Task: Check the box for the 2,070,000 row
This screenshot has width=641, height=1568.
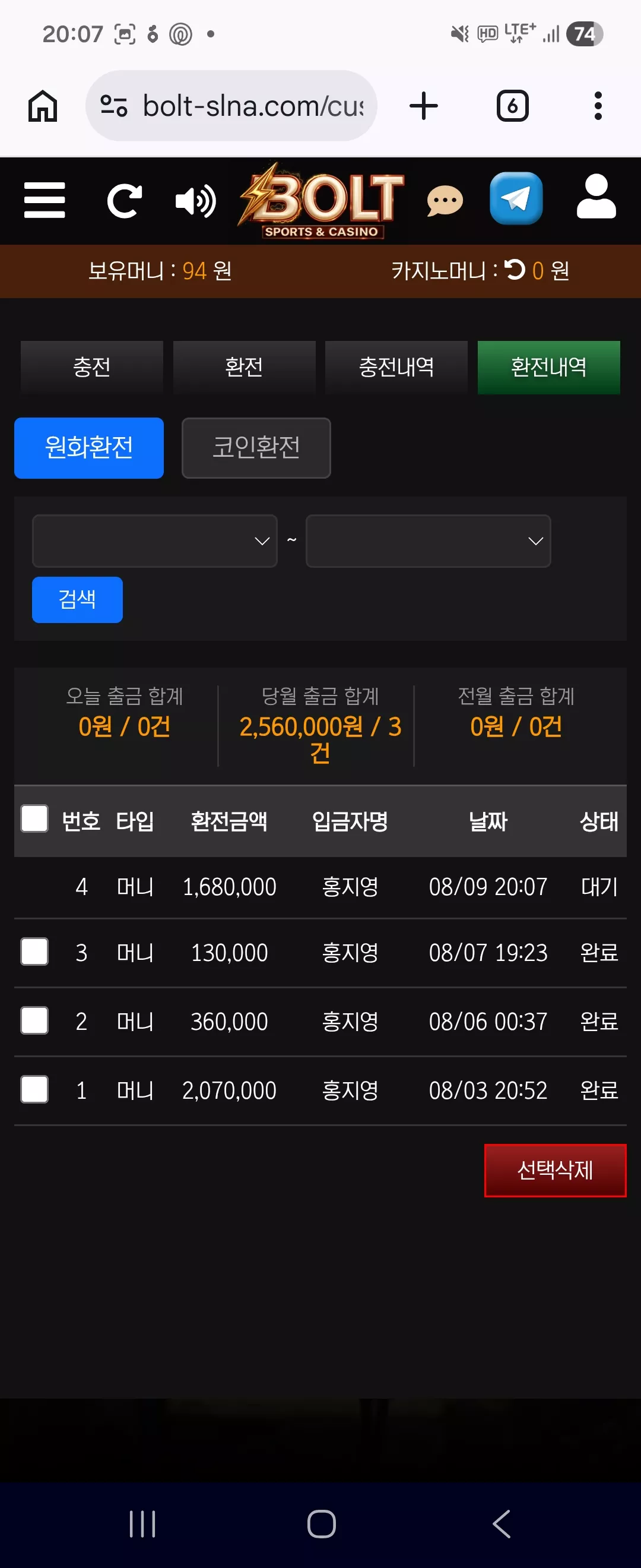Action: [x=34, y=1089]
